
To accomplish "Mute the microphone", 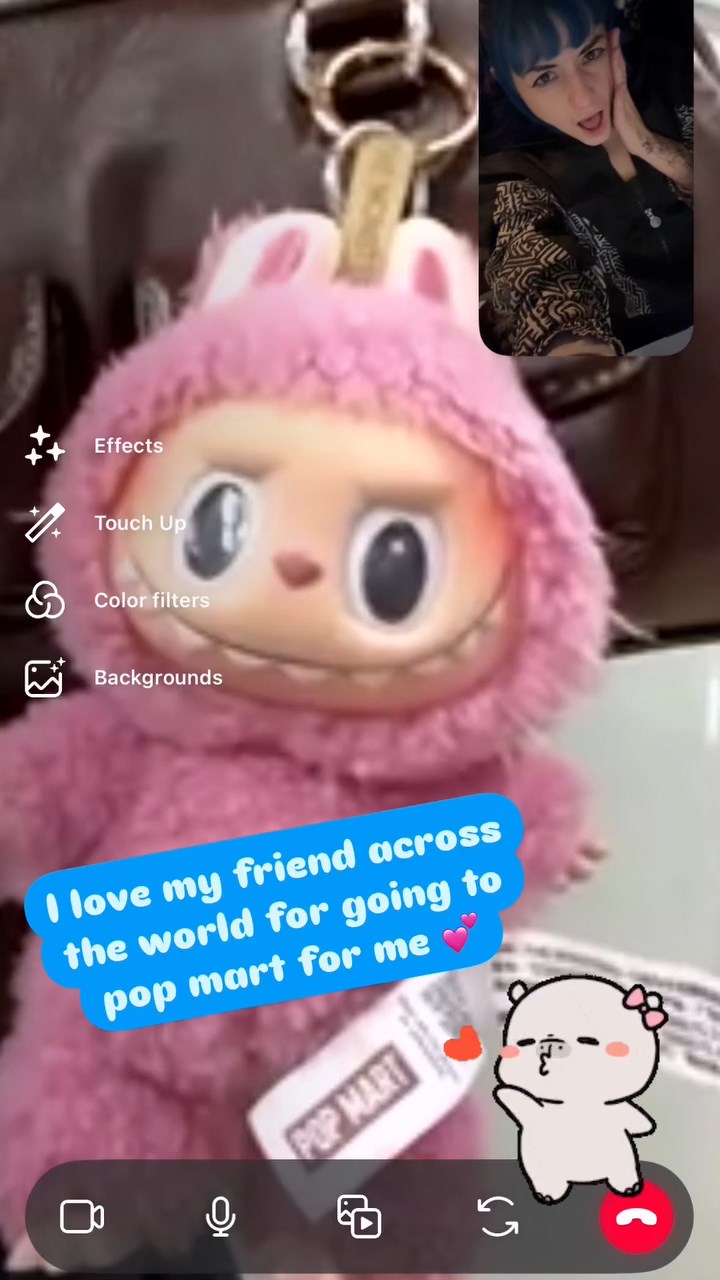I will point(220,1217).
